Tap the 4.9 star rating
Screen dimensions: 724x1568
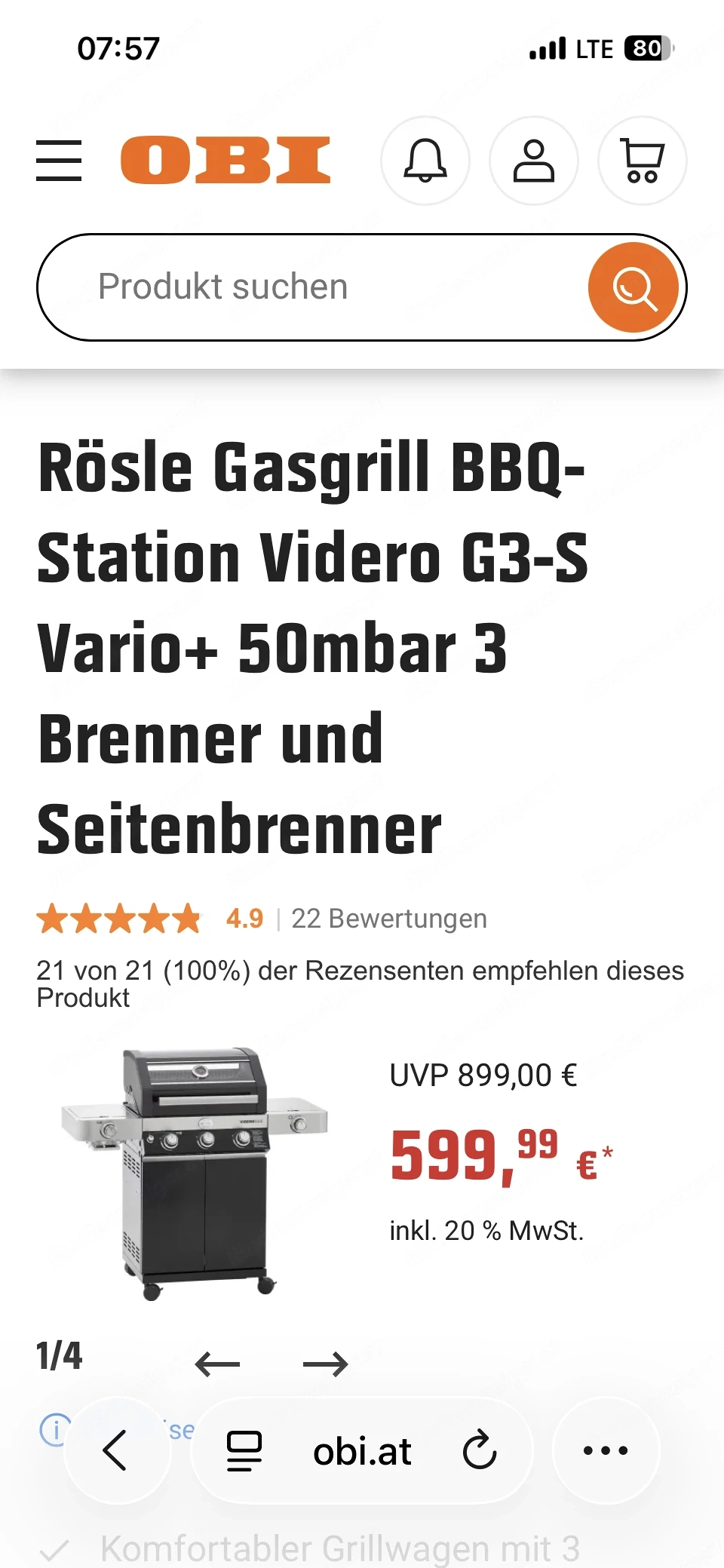244,919
